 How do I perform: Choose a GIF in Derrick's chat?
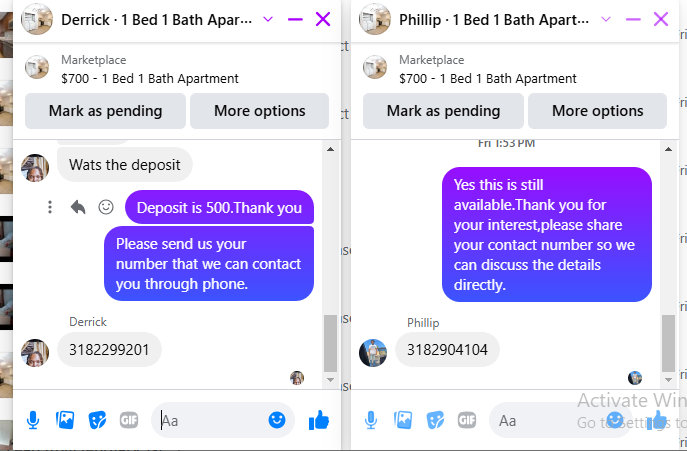coord(128,421)
